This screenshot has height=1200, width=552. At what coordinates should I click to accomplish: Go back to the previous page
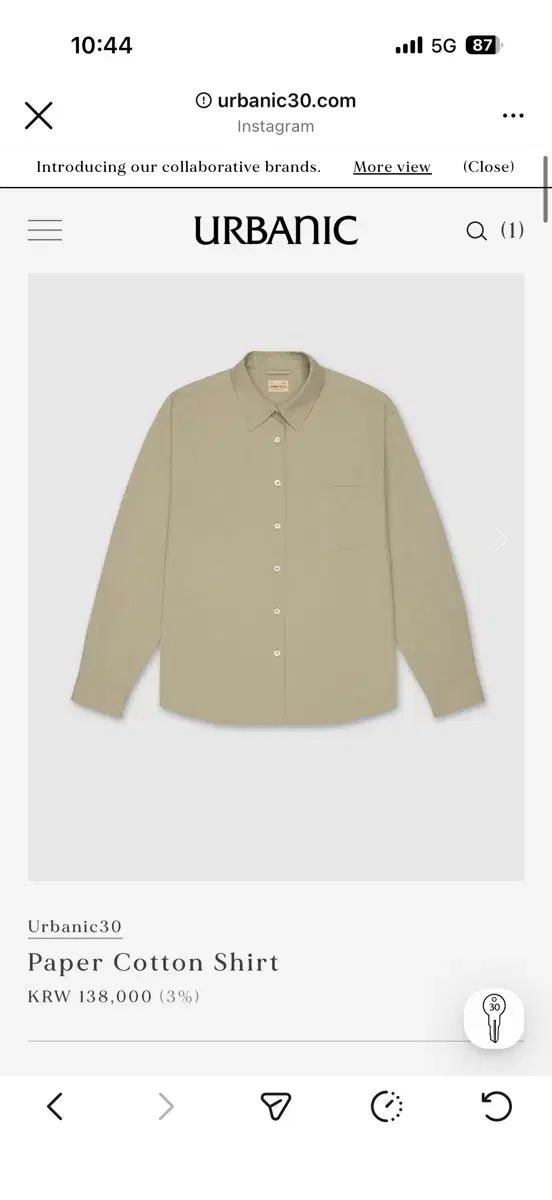[x=55, y=1106]
